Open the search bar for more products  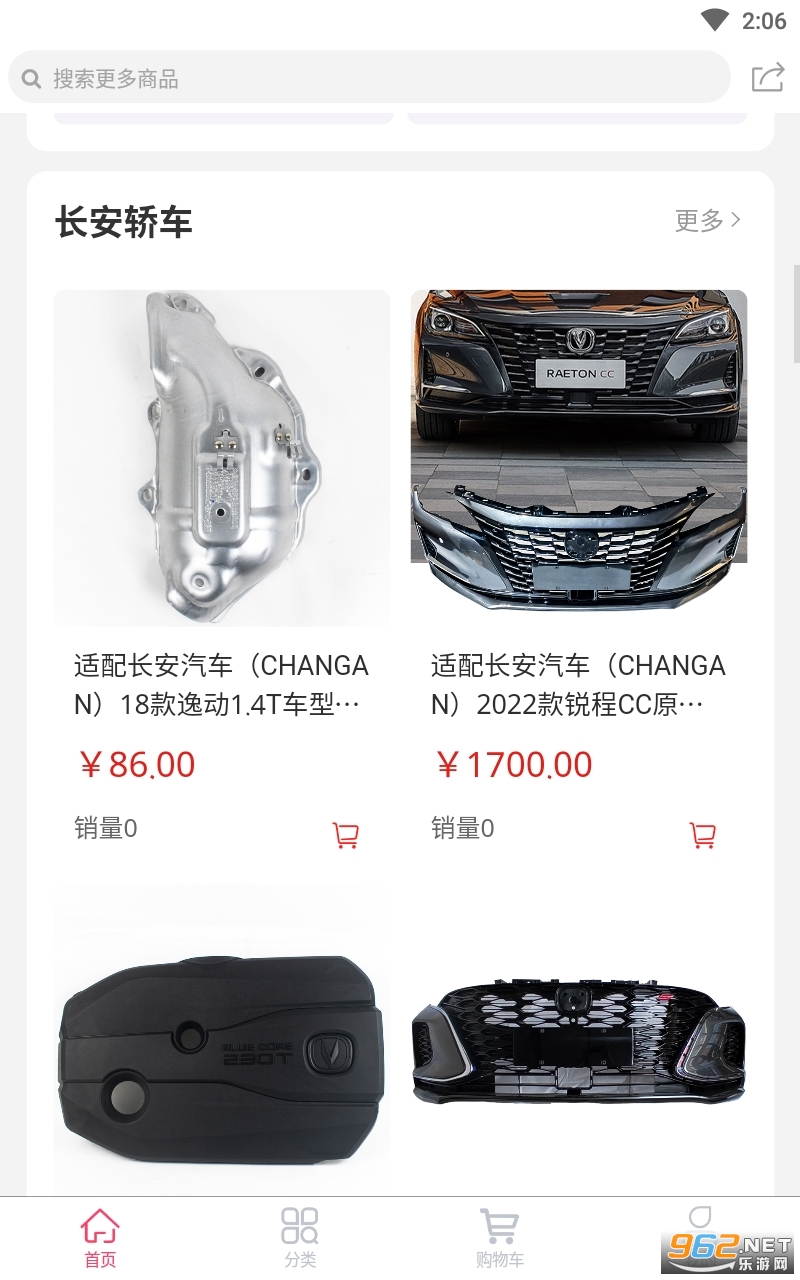tap(368, 78)
